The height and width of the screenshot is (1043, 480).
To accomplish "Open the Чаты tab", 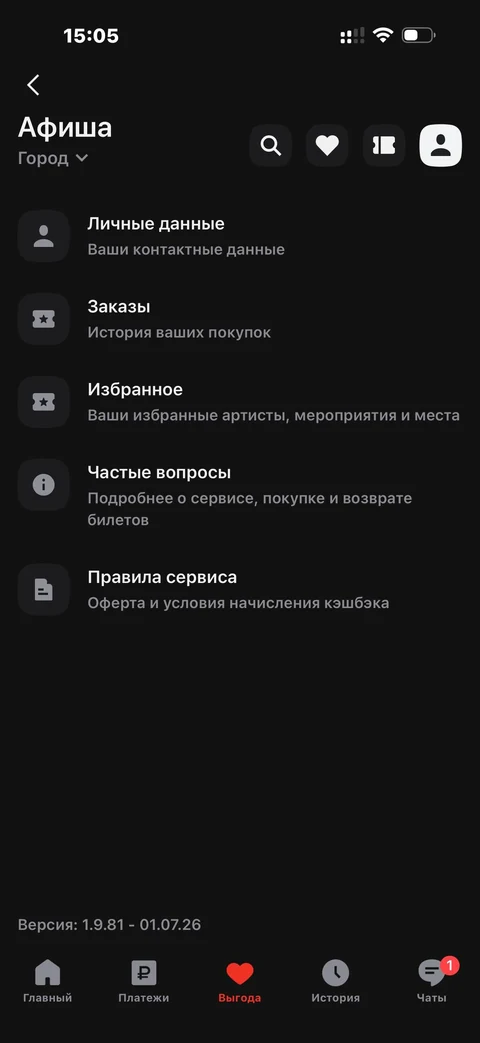I will coord(432,981).
